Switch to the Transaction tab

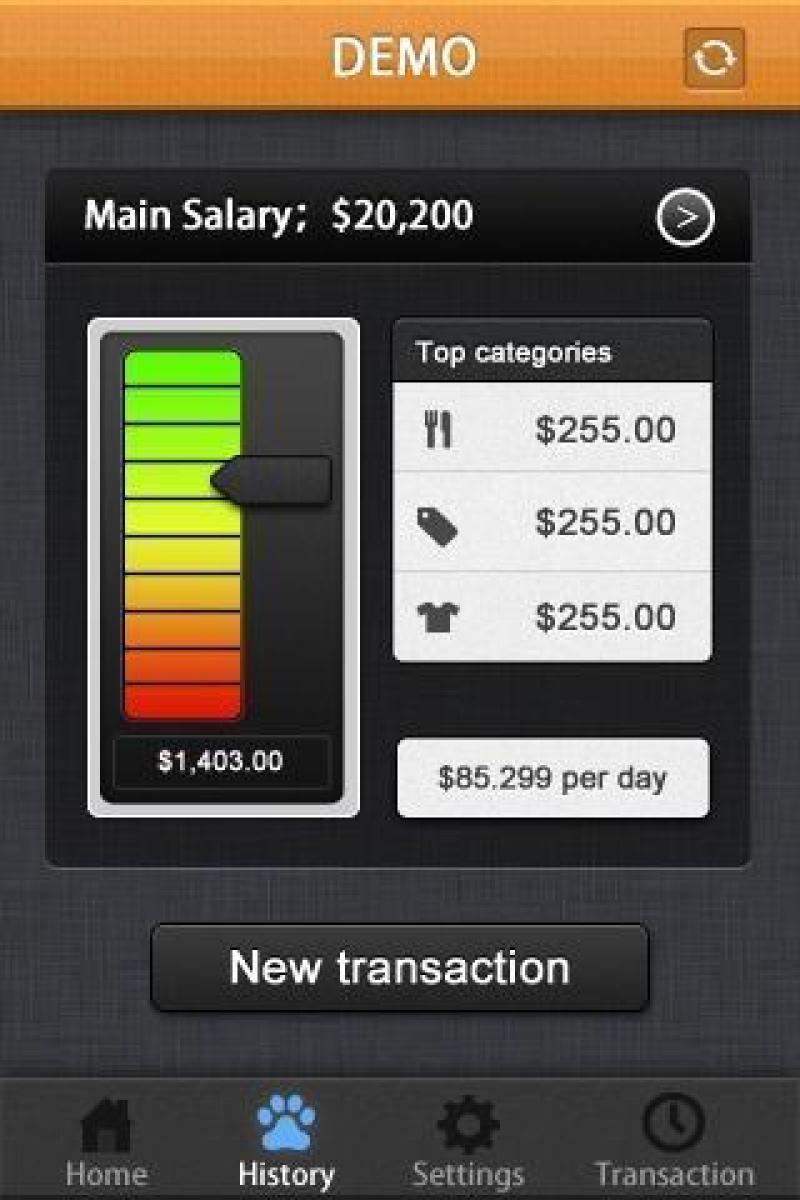click(x=673, y=1140)
